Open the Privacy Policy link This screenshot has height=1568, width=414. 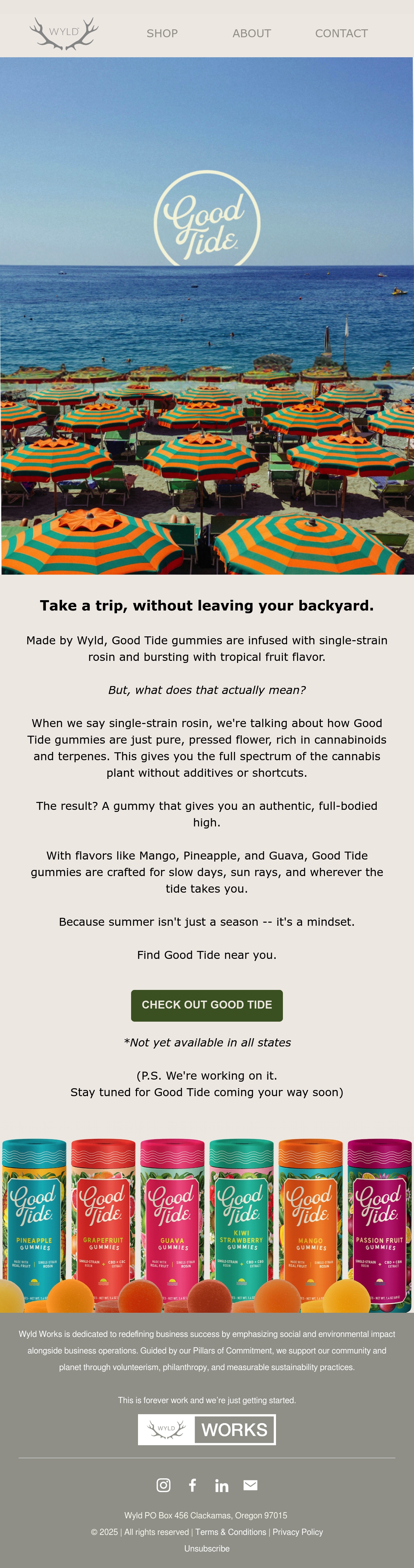298,1531
